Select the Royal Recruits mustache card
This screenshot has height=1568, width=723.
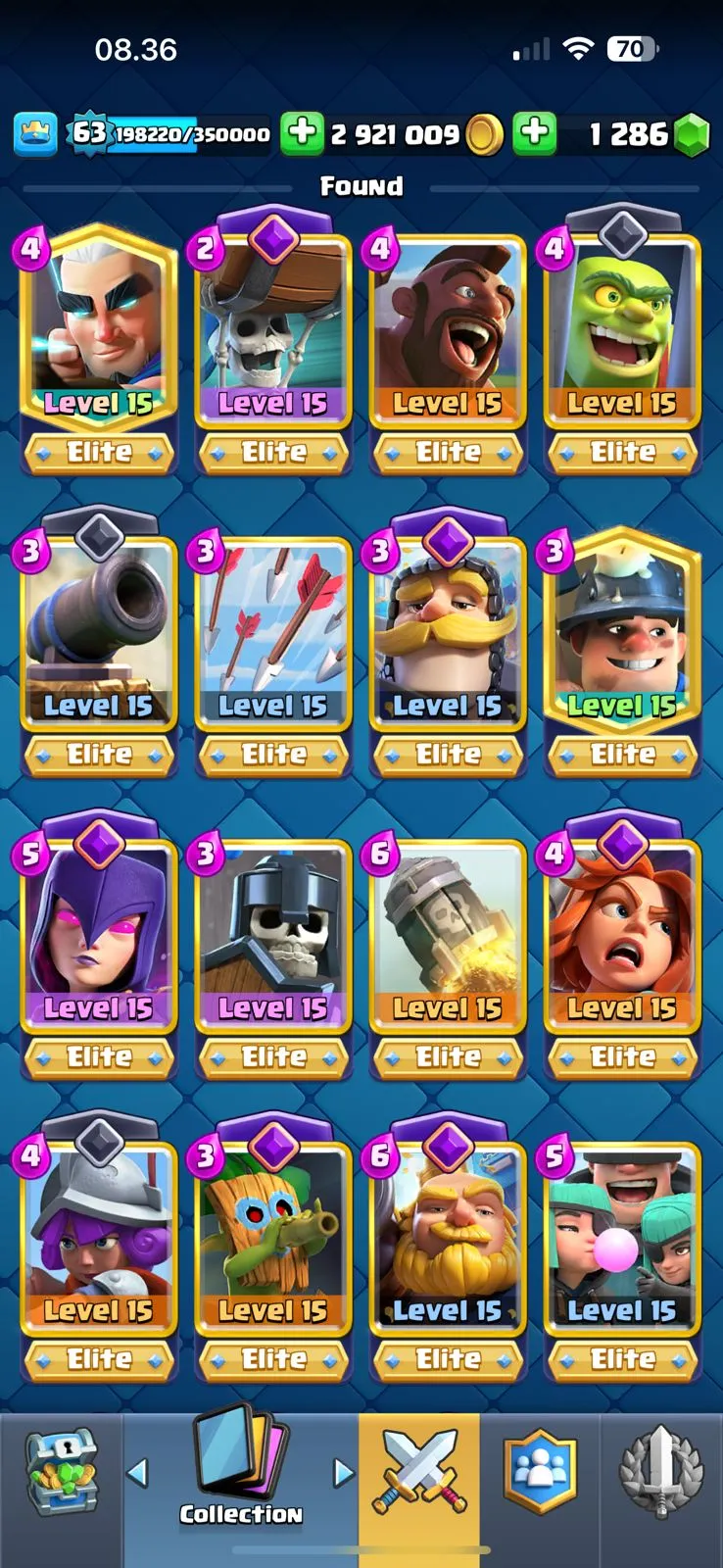(447, 637)
